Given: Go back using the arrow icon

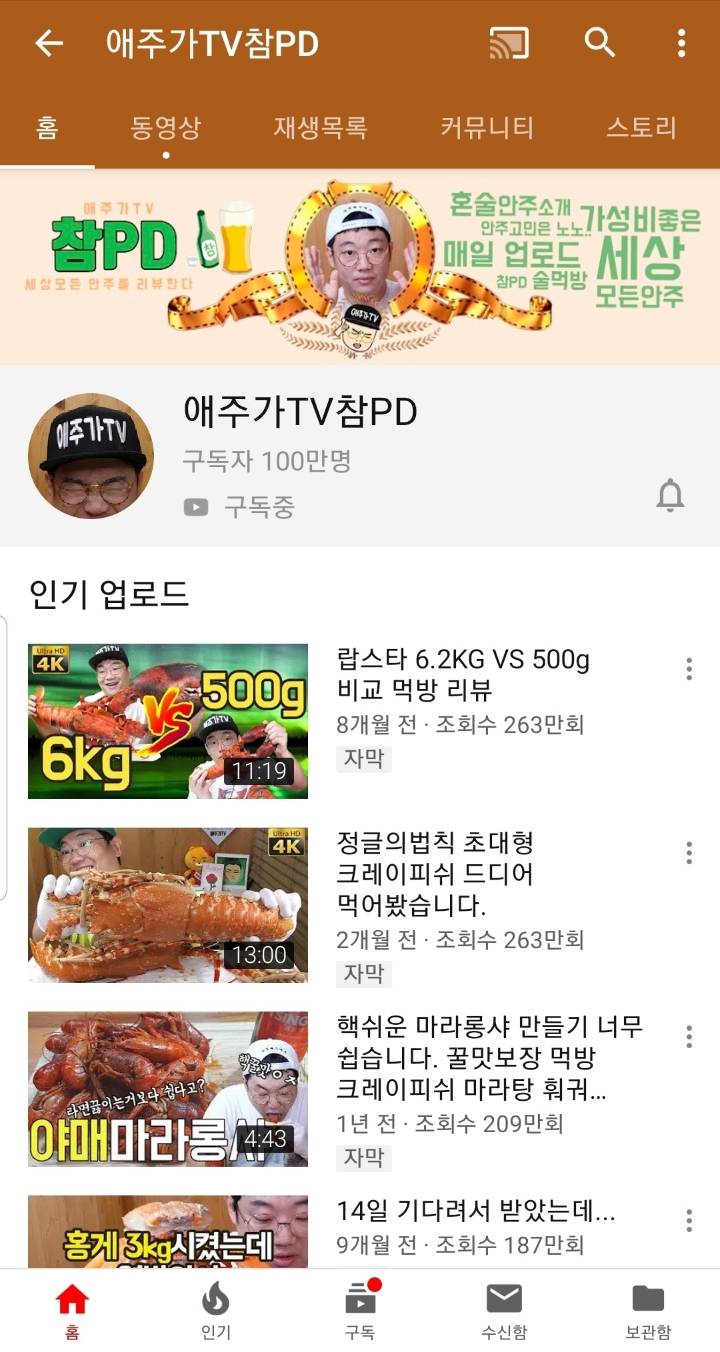Looking at the screenshot, I should (47, 44).
